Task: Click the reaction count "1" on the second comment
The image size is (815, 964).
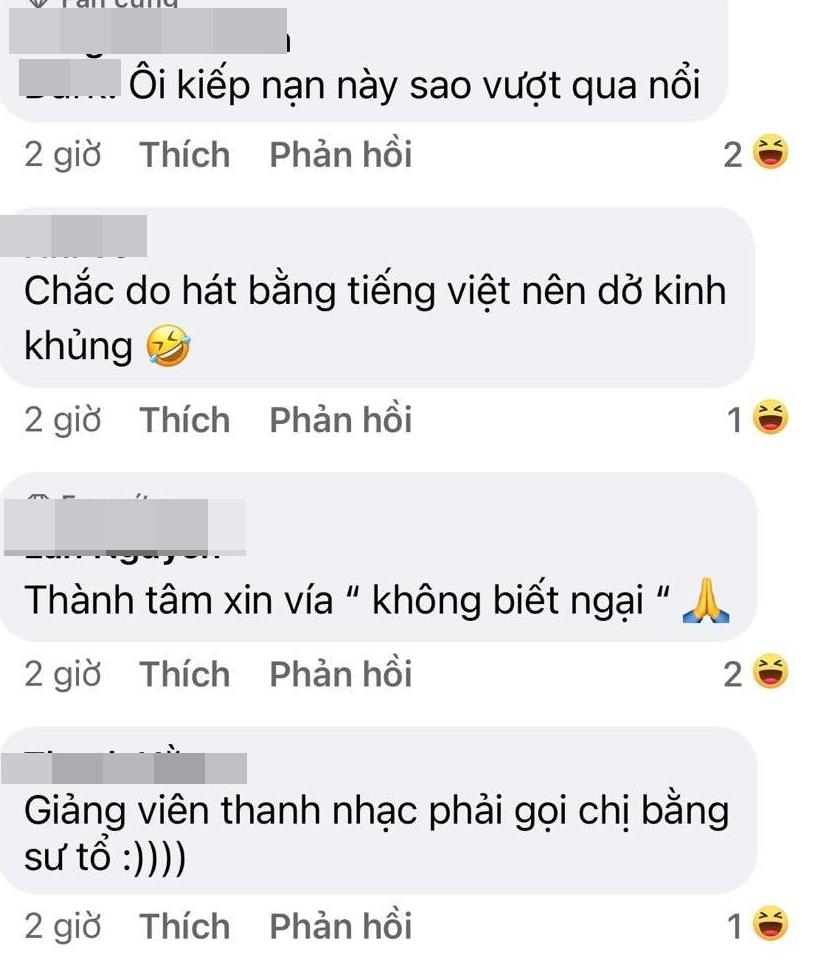Action: coord(734,418)
